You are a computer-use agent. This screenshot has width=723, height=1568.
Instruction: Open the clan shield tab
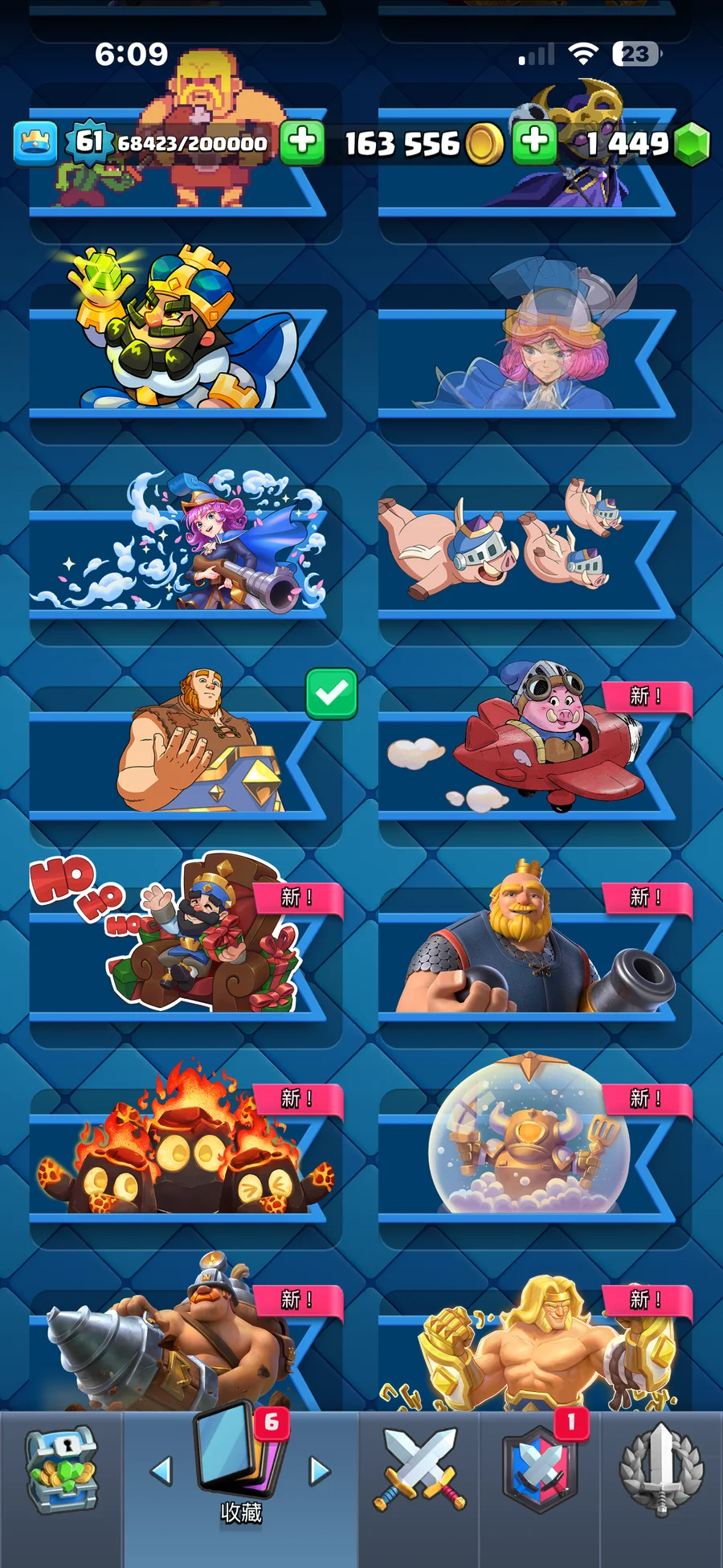[x=540, y=1471]
